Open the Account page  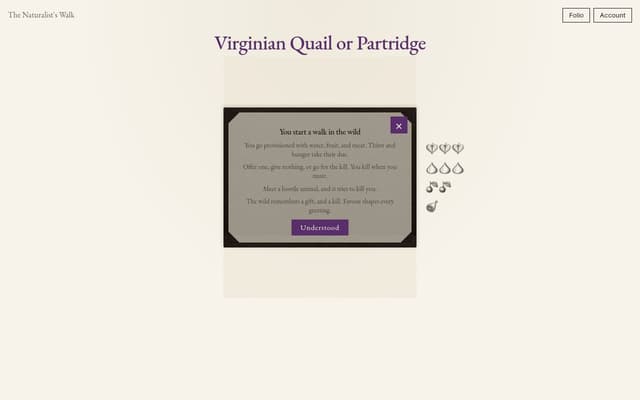[x=612, y=15]
